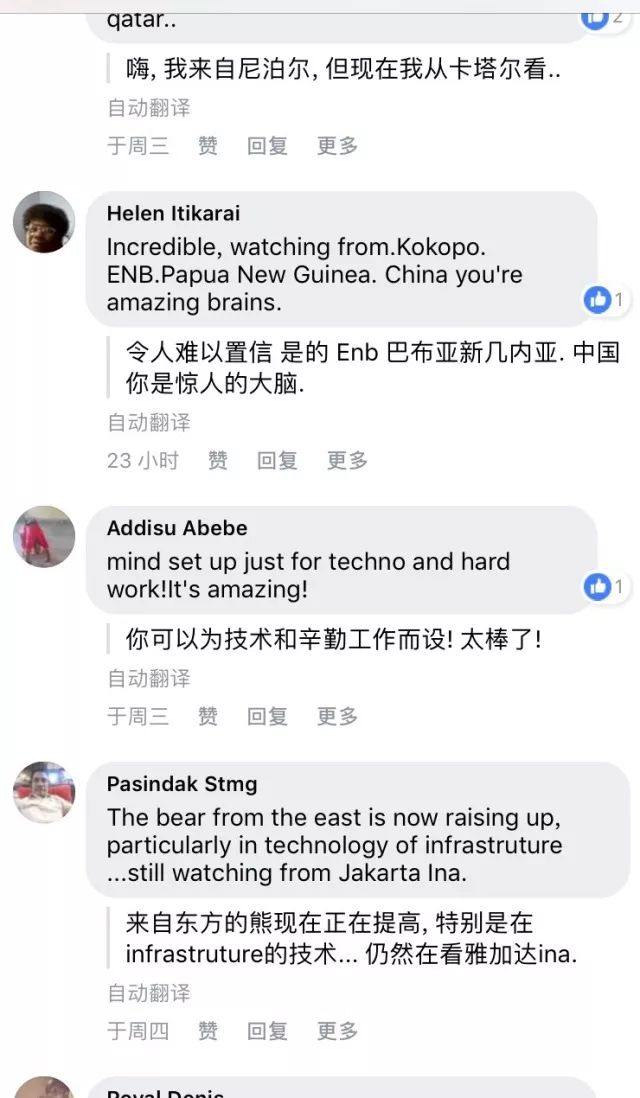Open more options for Helen Itikarai's comment

click(x=347, y=461)
